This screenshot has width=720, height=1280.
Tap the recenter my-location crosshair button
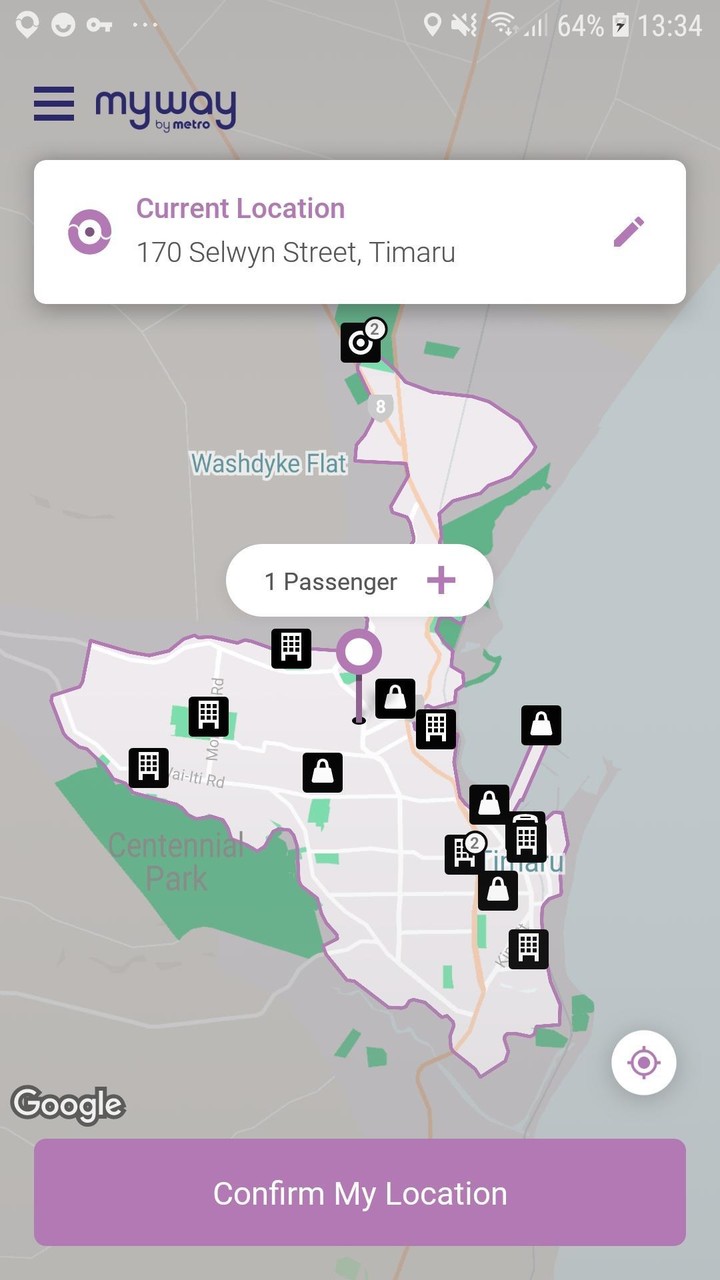[x=643, y=1062]
